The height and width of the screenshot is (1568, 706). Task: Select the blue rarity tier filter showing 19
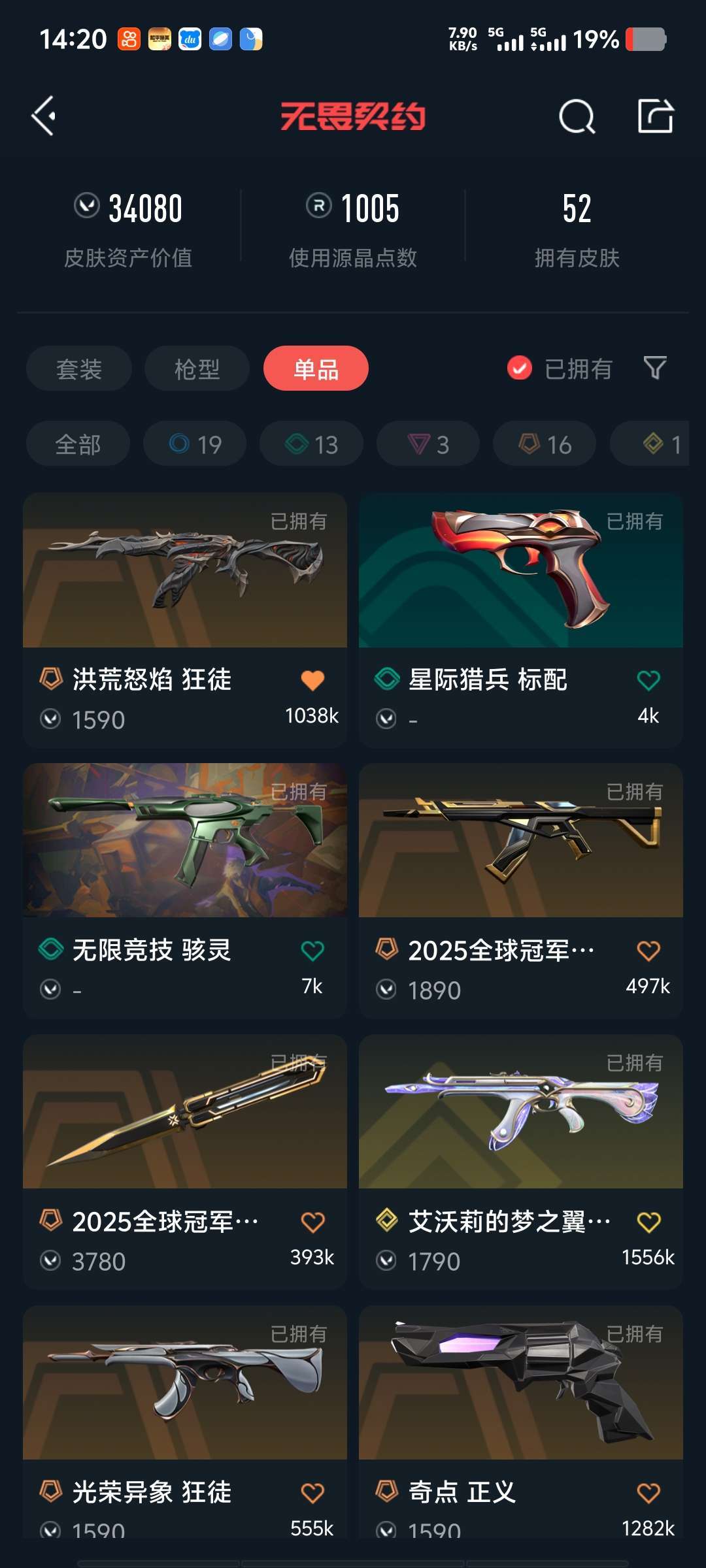[x=194, y=443]
